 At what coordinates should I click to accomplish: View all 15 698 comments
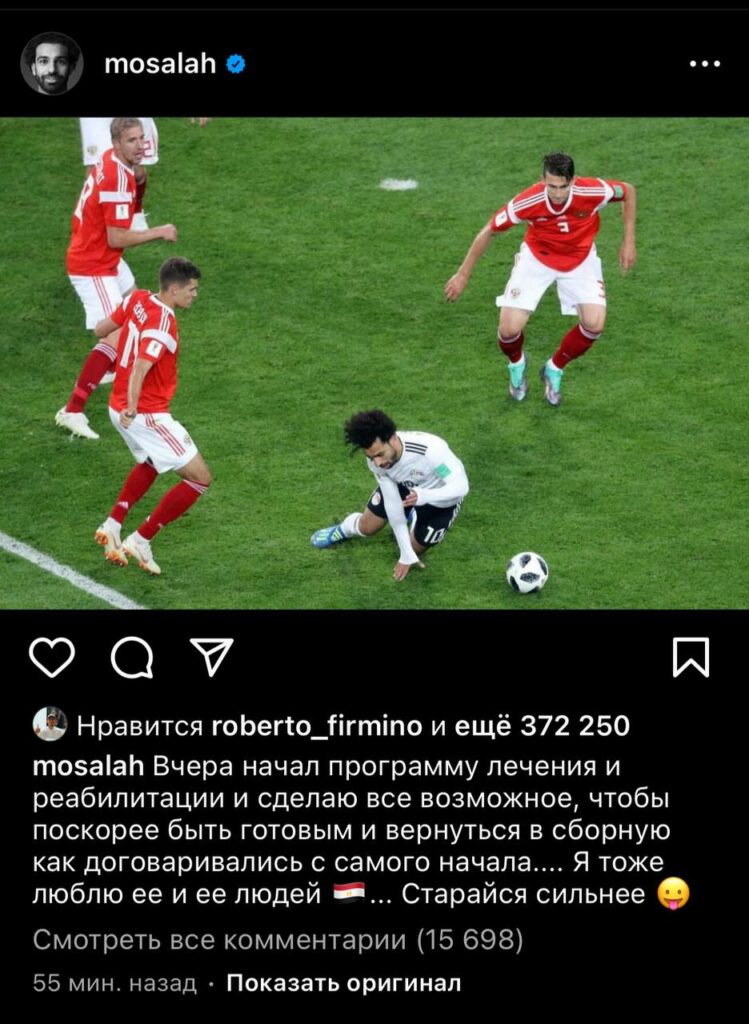click(x=278, y=940)
